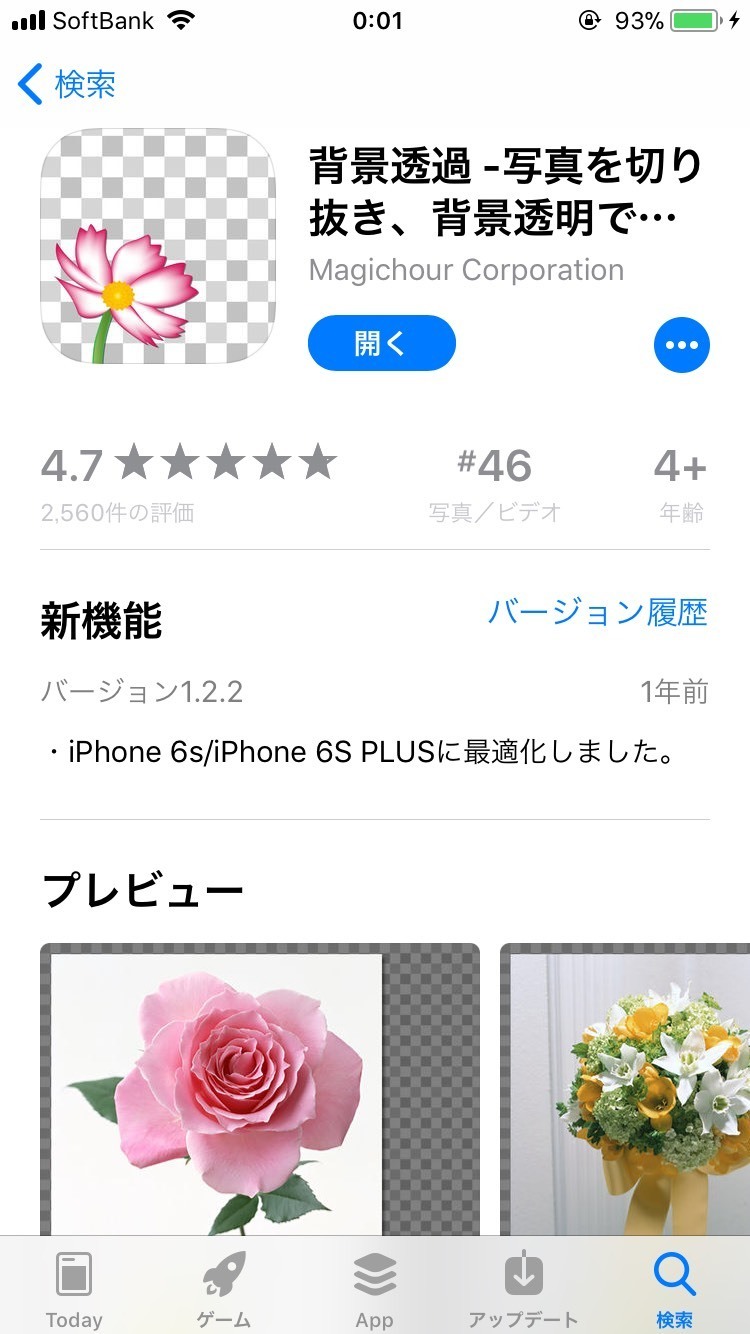Switch to the アップデート tab
Screen dimensions: 750x1334
pyautogui.click(x=524, y=1290)
